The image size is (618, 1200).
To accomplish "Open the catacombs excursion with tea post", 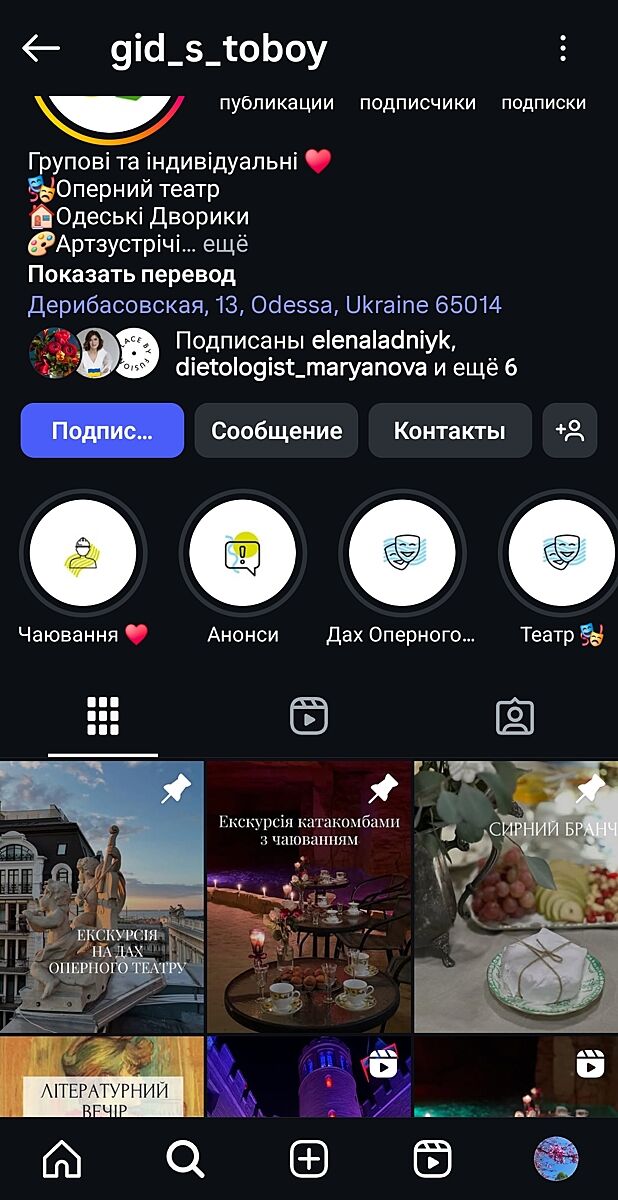I will [309, 897].
